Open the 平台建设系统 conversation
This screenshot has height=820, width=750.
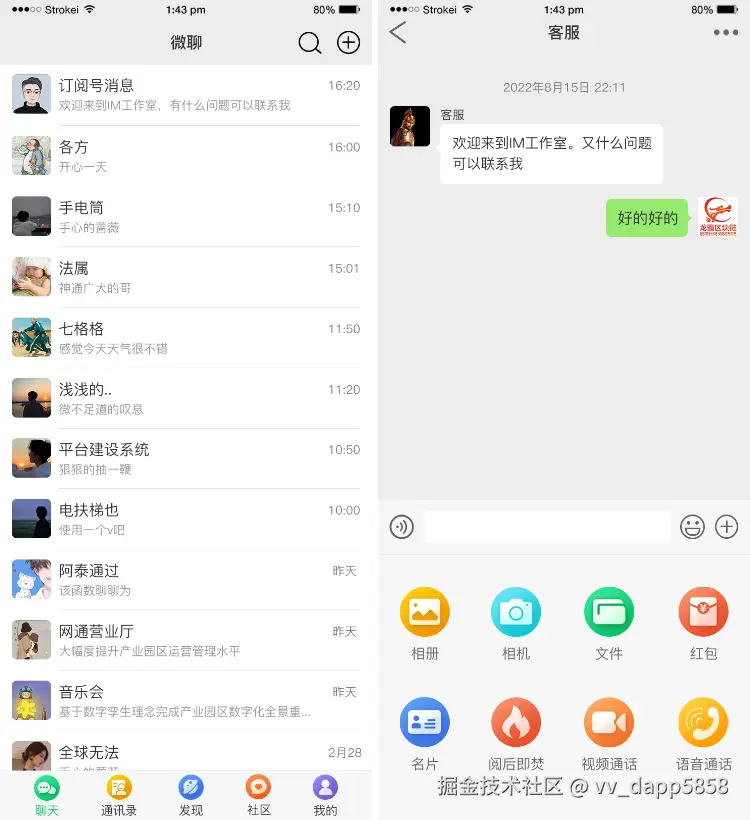point(186,459)
